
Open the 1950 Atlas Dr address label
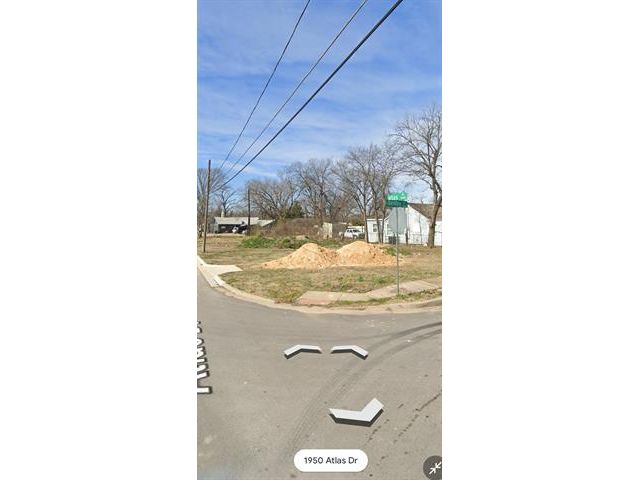click(330, 461)
